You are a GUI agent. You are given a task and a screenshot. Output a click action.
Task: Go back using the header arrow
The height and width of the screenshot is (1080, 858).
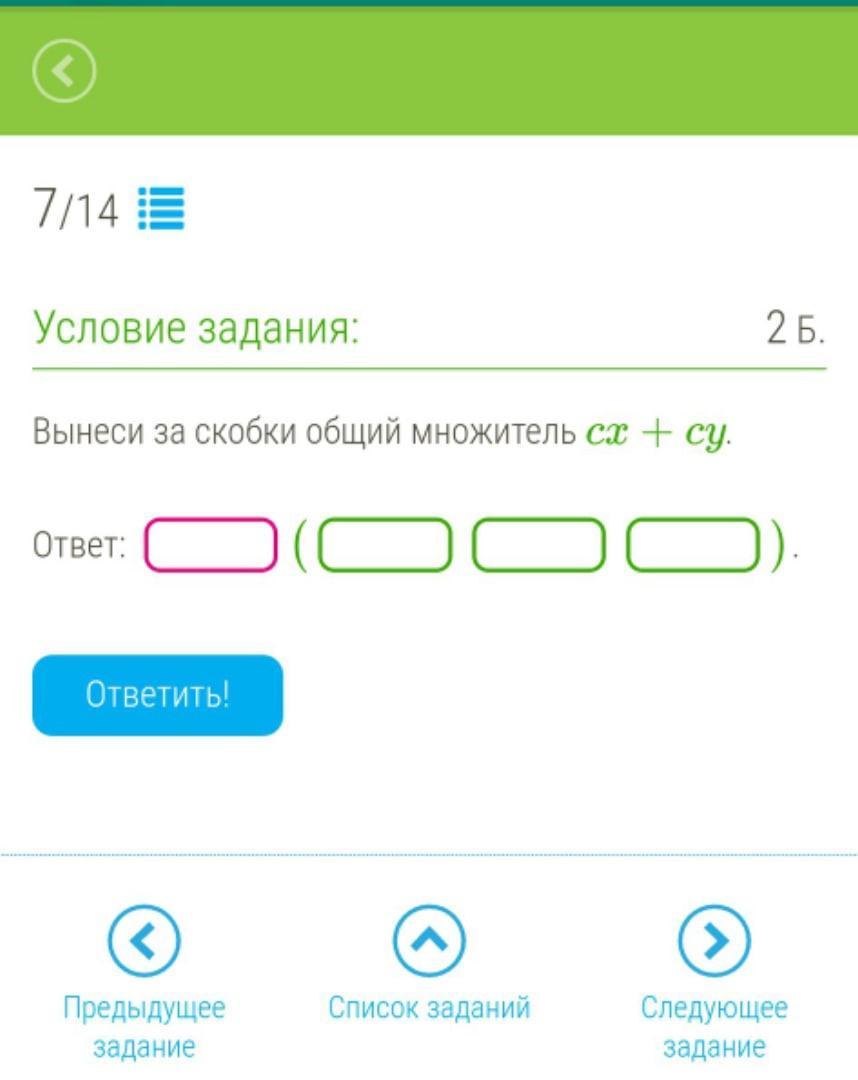[64, 72]
